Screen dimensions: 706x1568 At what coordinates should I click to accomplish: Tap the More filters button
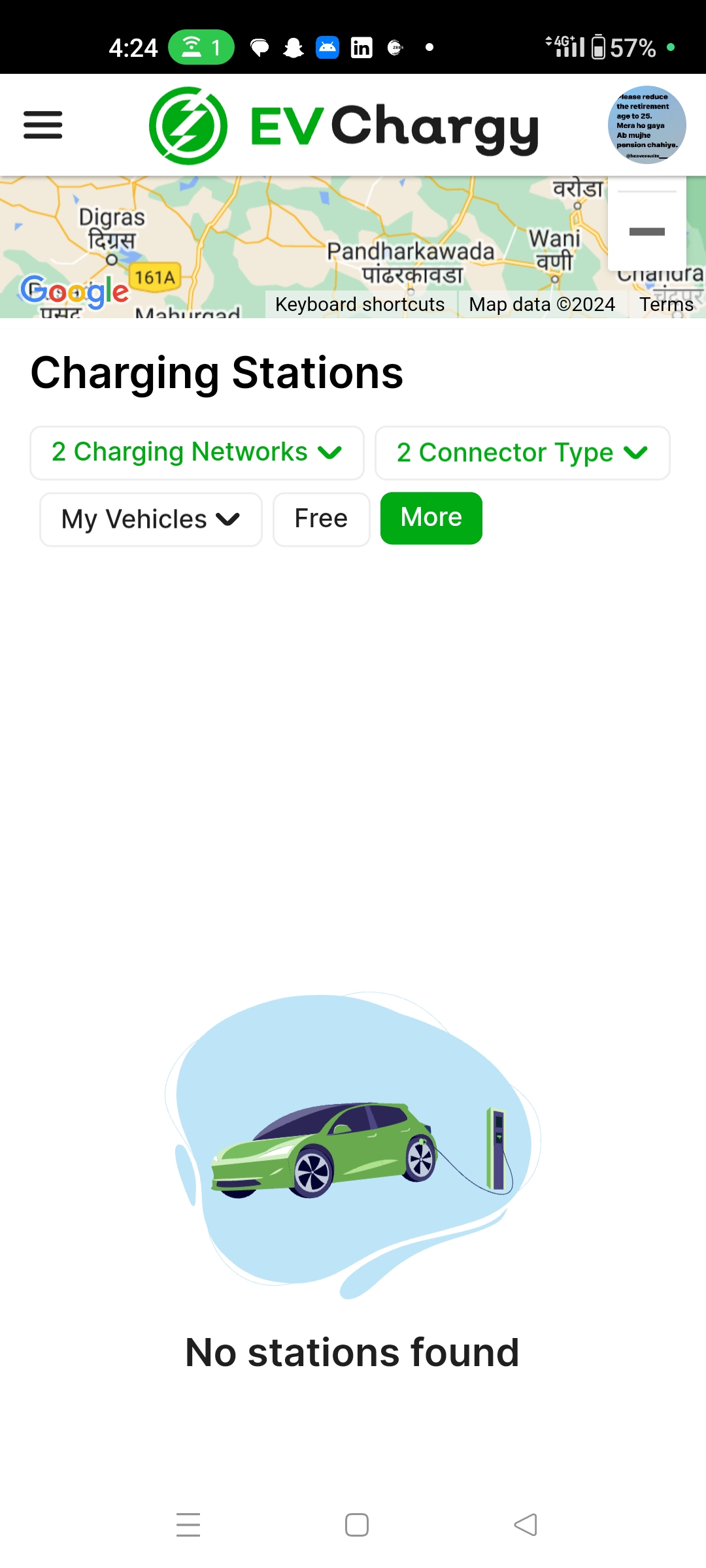[x=431, y=518]
